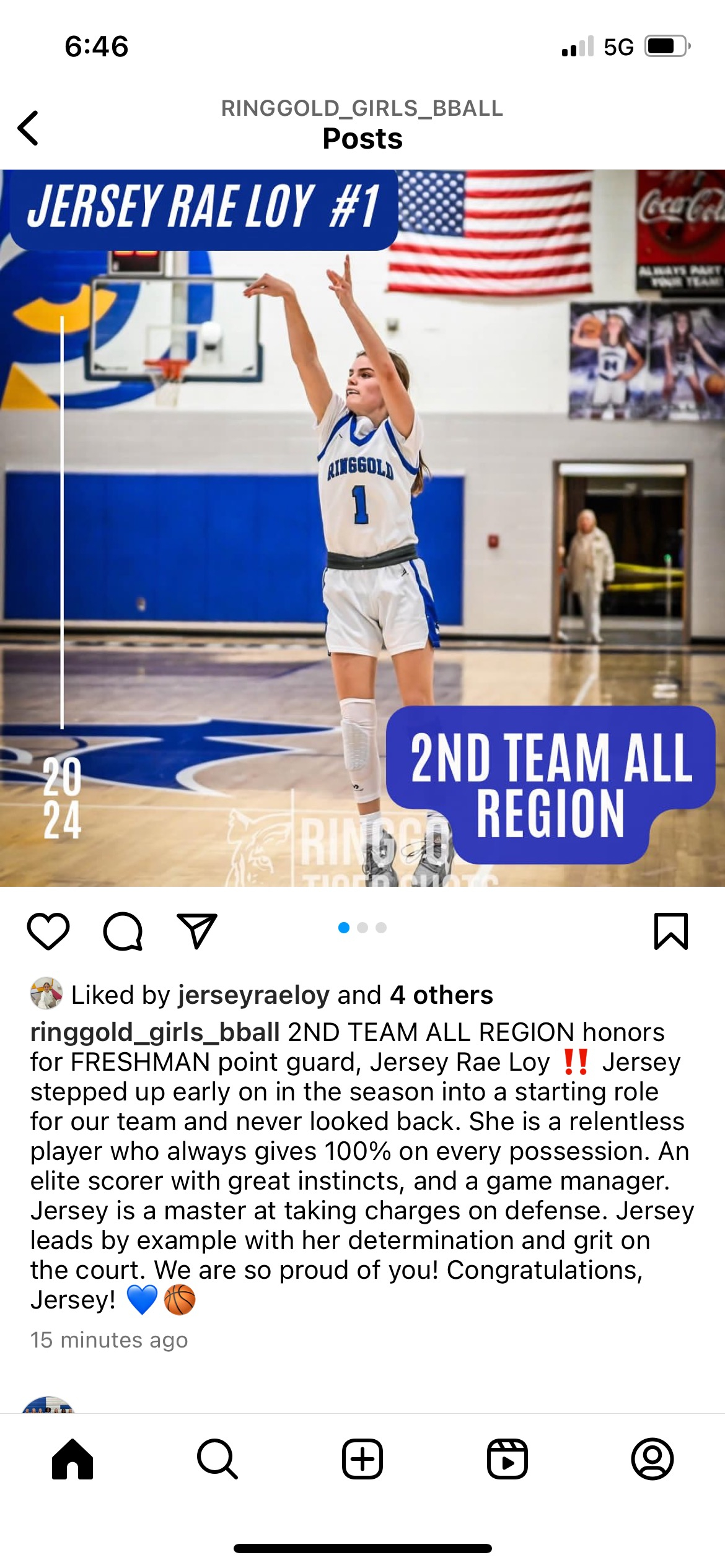Go back from the Posts screen
Image resolution: width=725 pixels, height=1568 pixels.
pyautogui.click(x=29, y=128)
